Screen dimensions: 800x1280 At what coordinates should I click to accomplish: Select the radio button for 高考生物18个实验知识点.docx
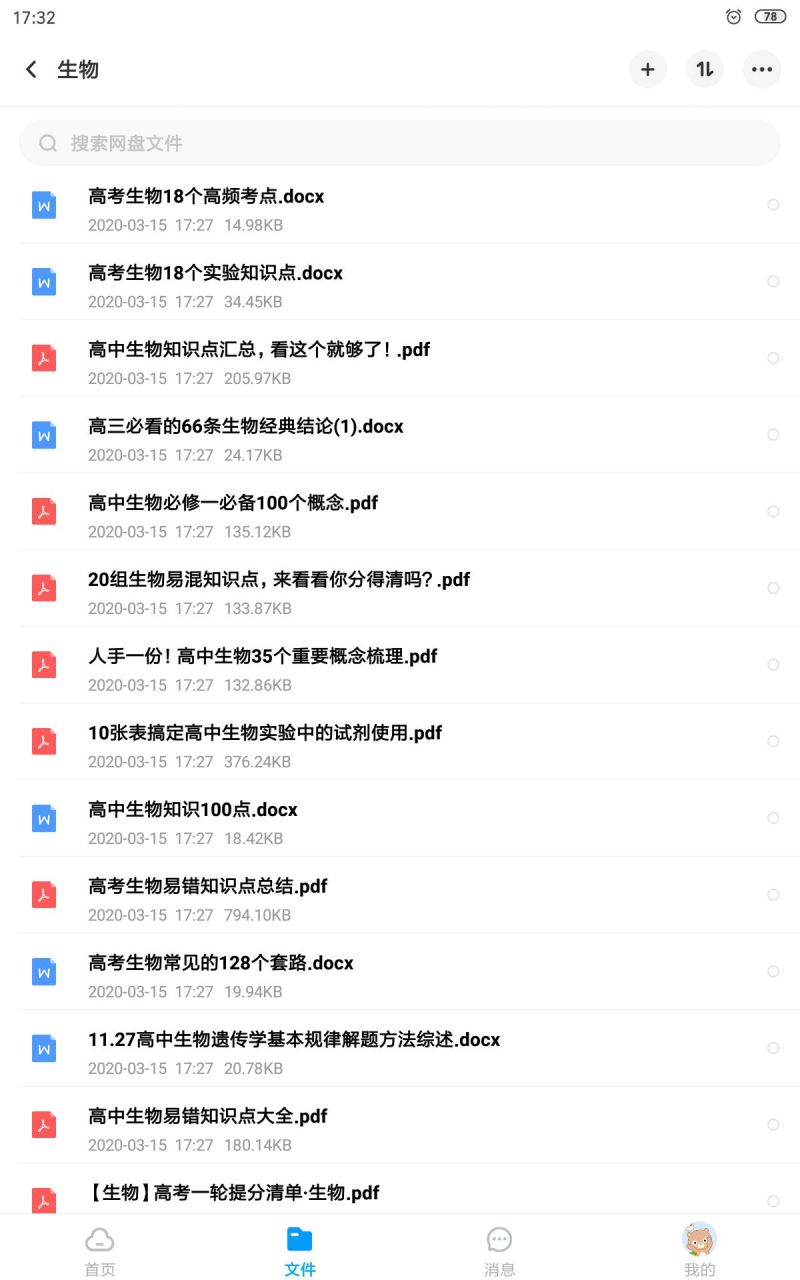coord(773,282)
